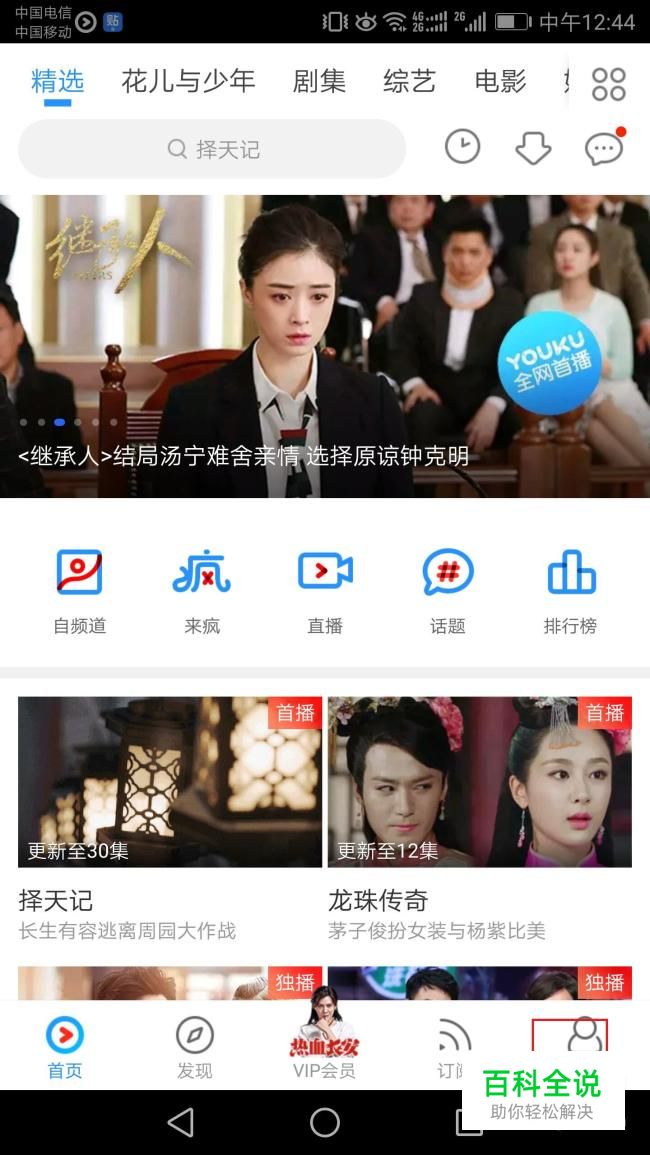Open the downloads arrow icon
Screen dimensions: 650x1155
point(533,149)
